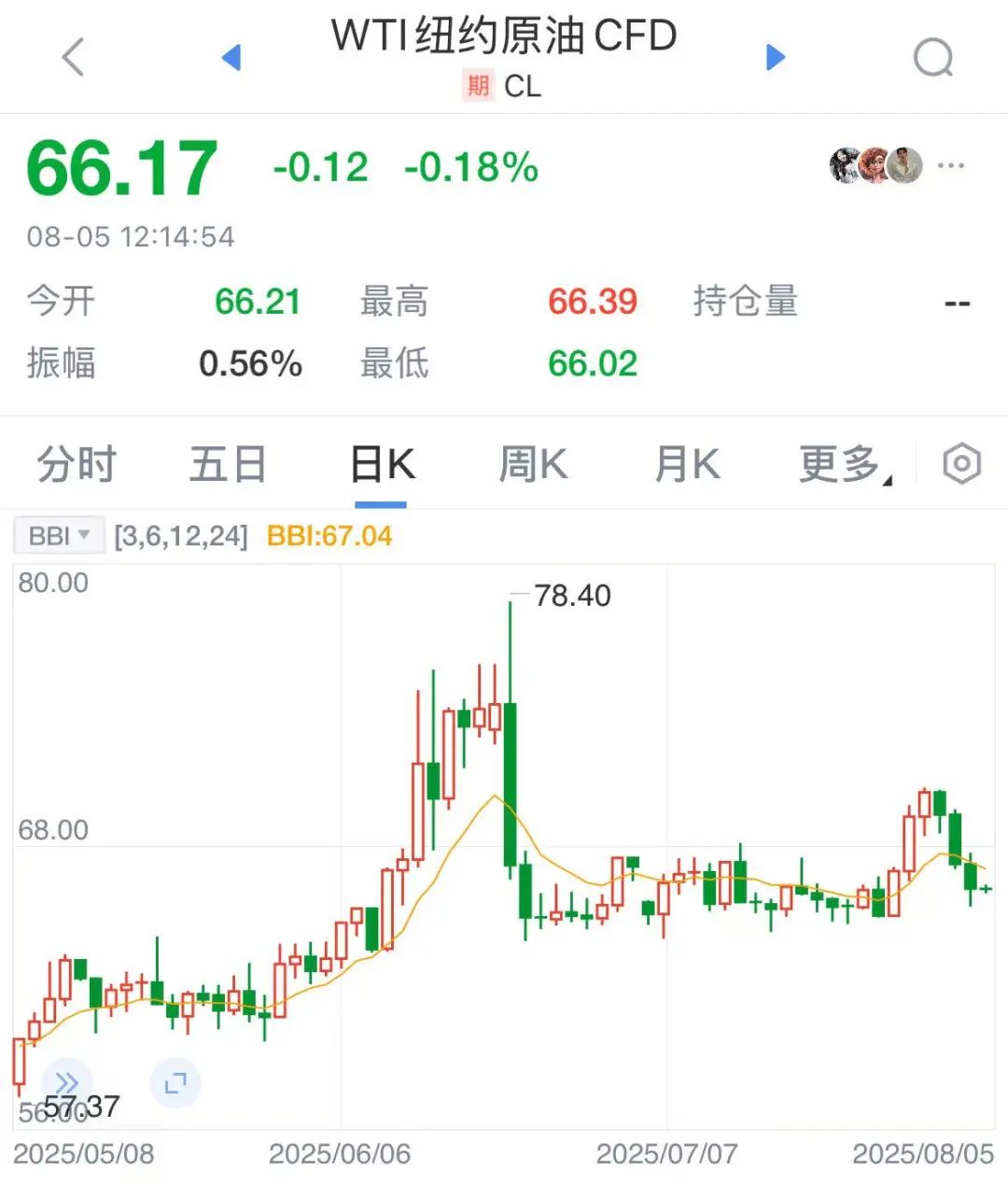Screen dimensions: 1008x1184
Task: Switch to the 周K chart tab
Action: coord(533,464)
